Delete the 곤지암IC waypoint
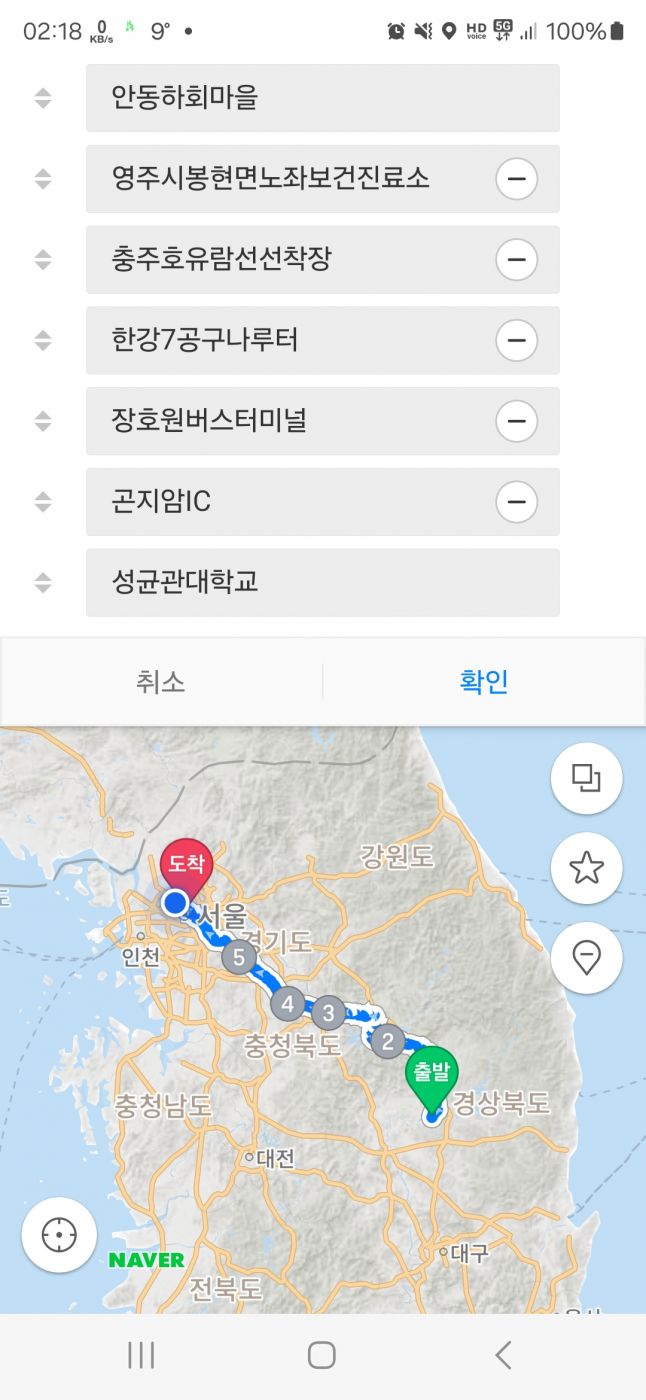Screen dimensions: 646x1400 coord(516,502)
